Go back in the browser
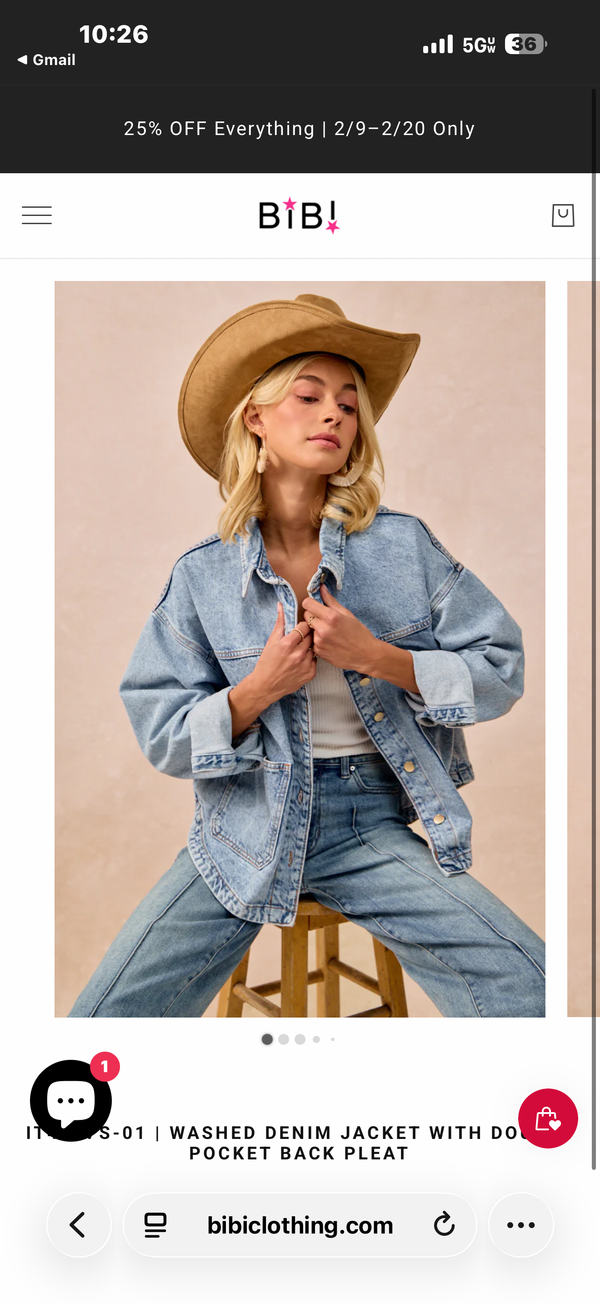The width and height of the screenshot is (600, 1304). click(78, 1225)
